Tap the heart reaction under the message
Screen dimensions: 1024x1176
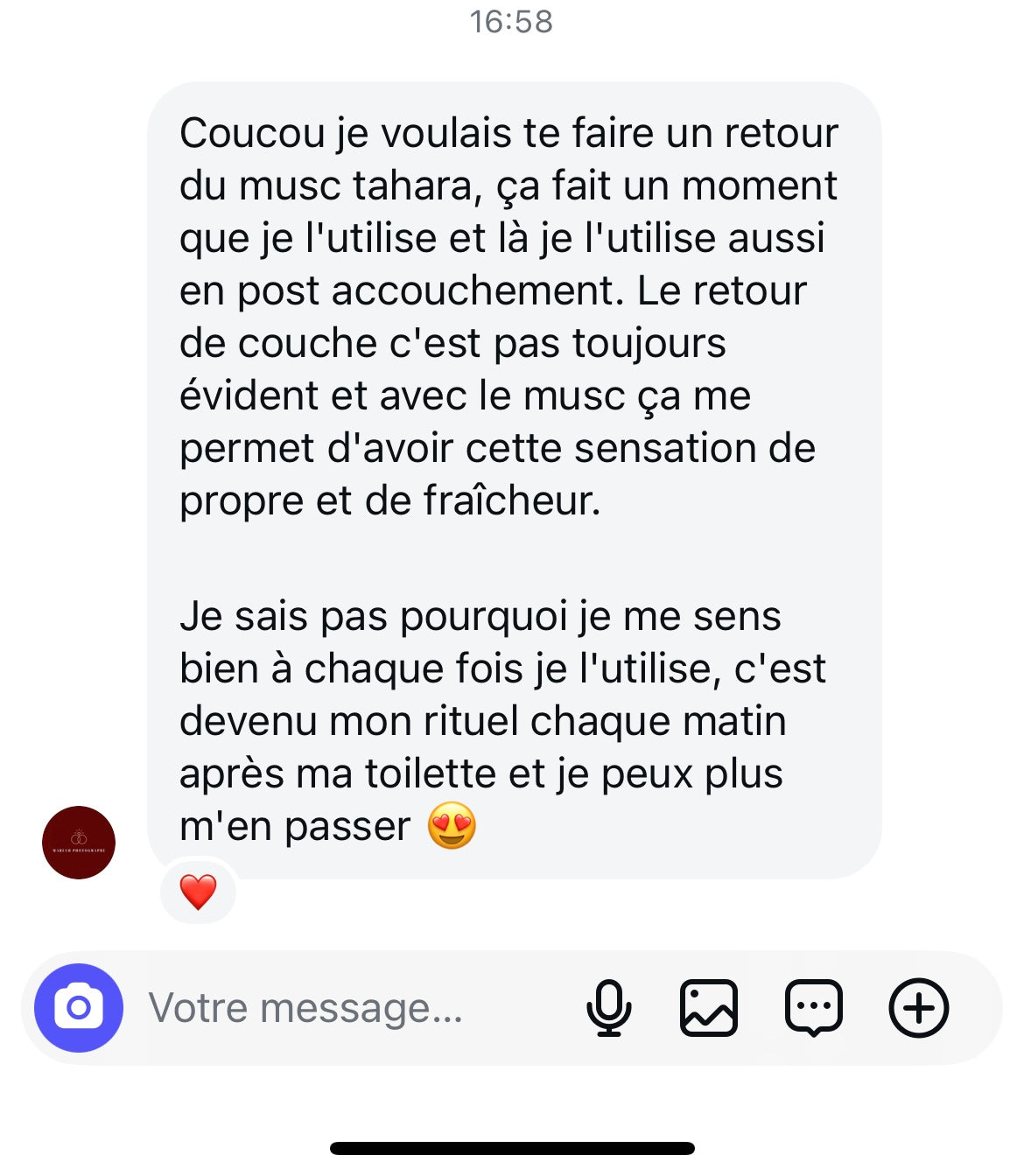click(x=198, y=892)
